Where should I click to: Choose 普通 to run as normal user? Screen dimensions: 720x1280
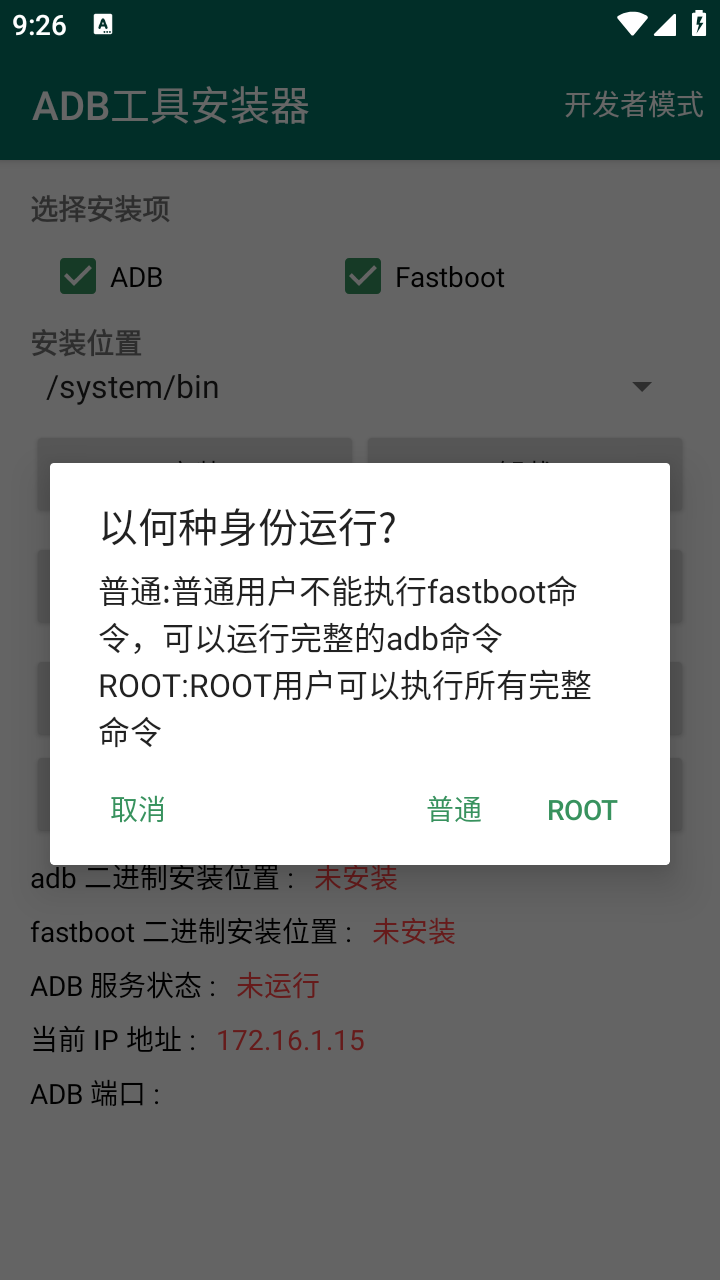455,810
